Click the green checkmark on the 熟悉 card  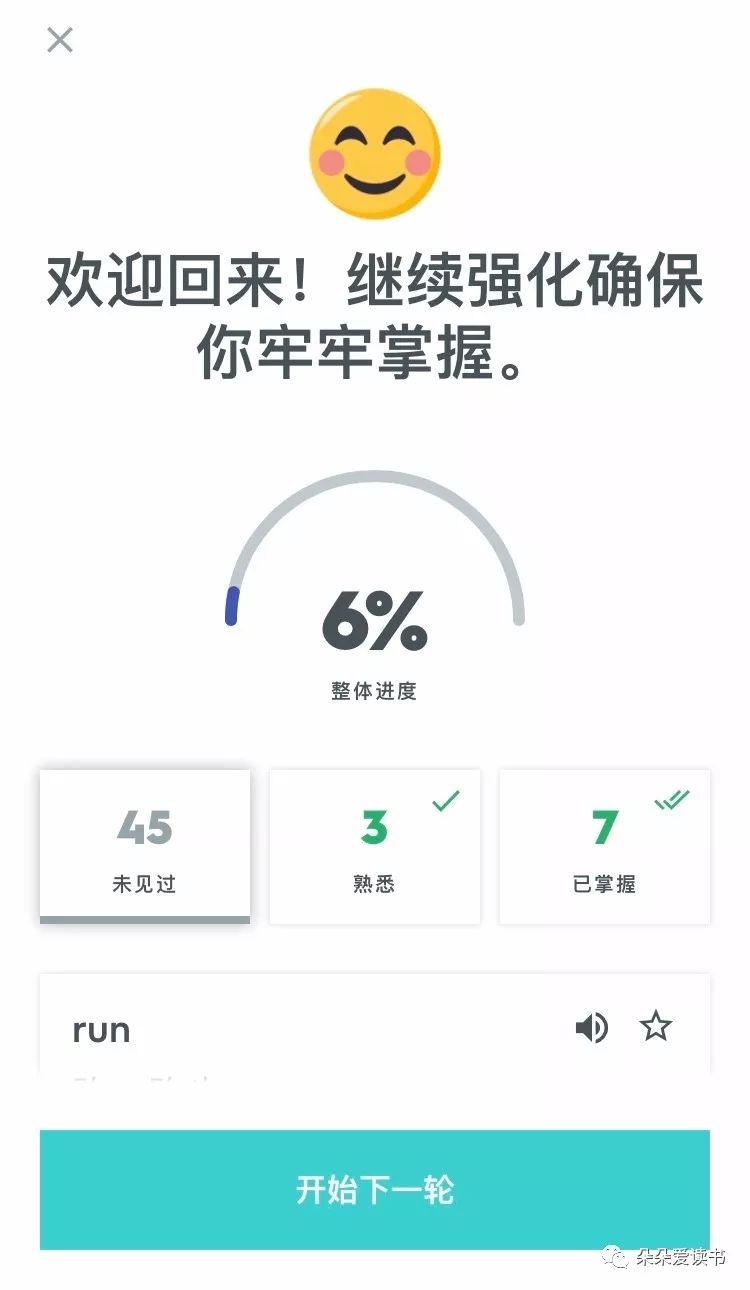(444, 800)
